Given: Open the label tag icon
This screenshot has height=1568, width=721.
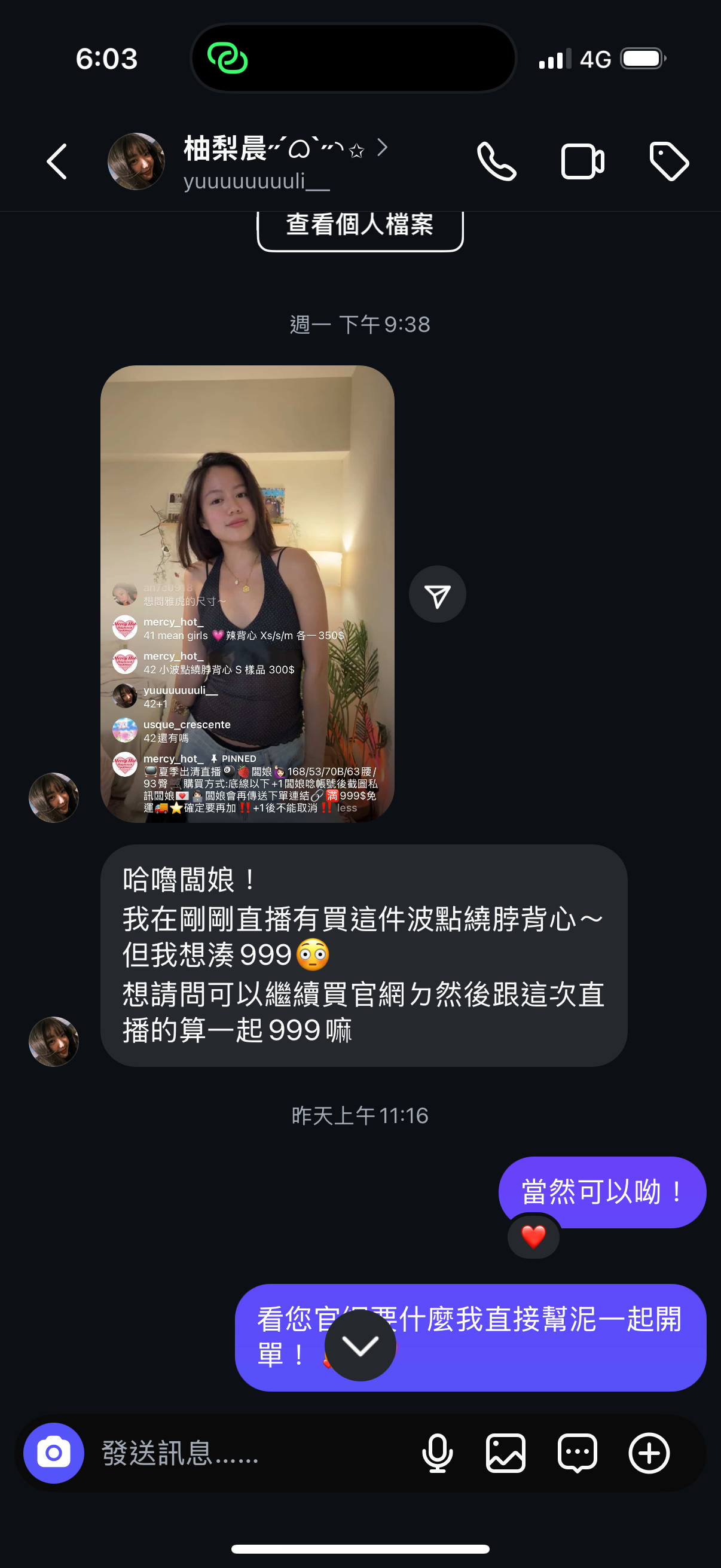Looking at the screenshot, I should point(668,162).
